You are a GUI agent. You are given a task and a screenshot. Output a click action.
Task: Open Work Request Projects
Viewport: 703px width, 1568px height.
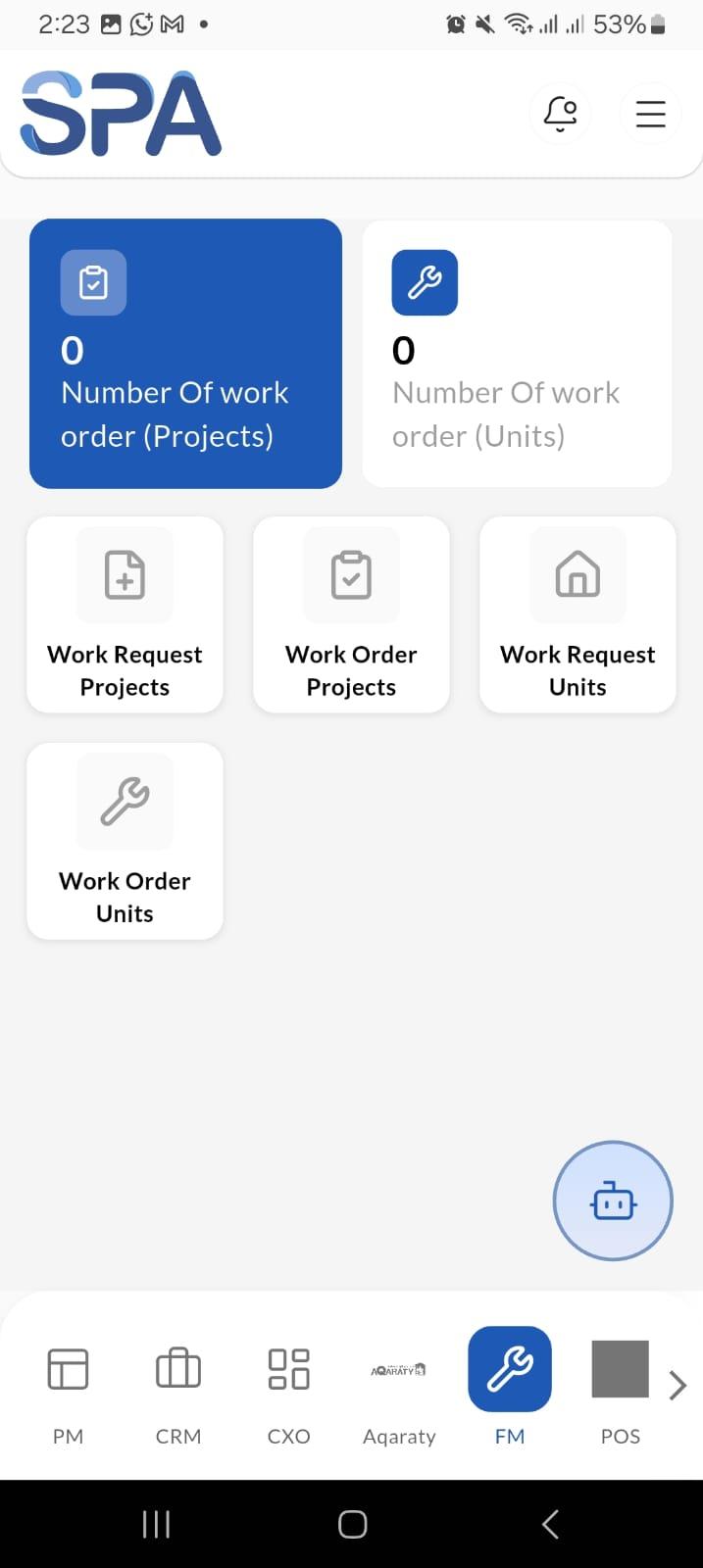pos(125,614)
